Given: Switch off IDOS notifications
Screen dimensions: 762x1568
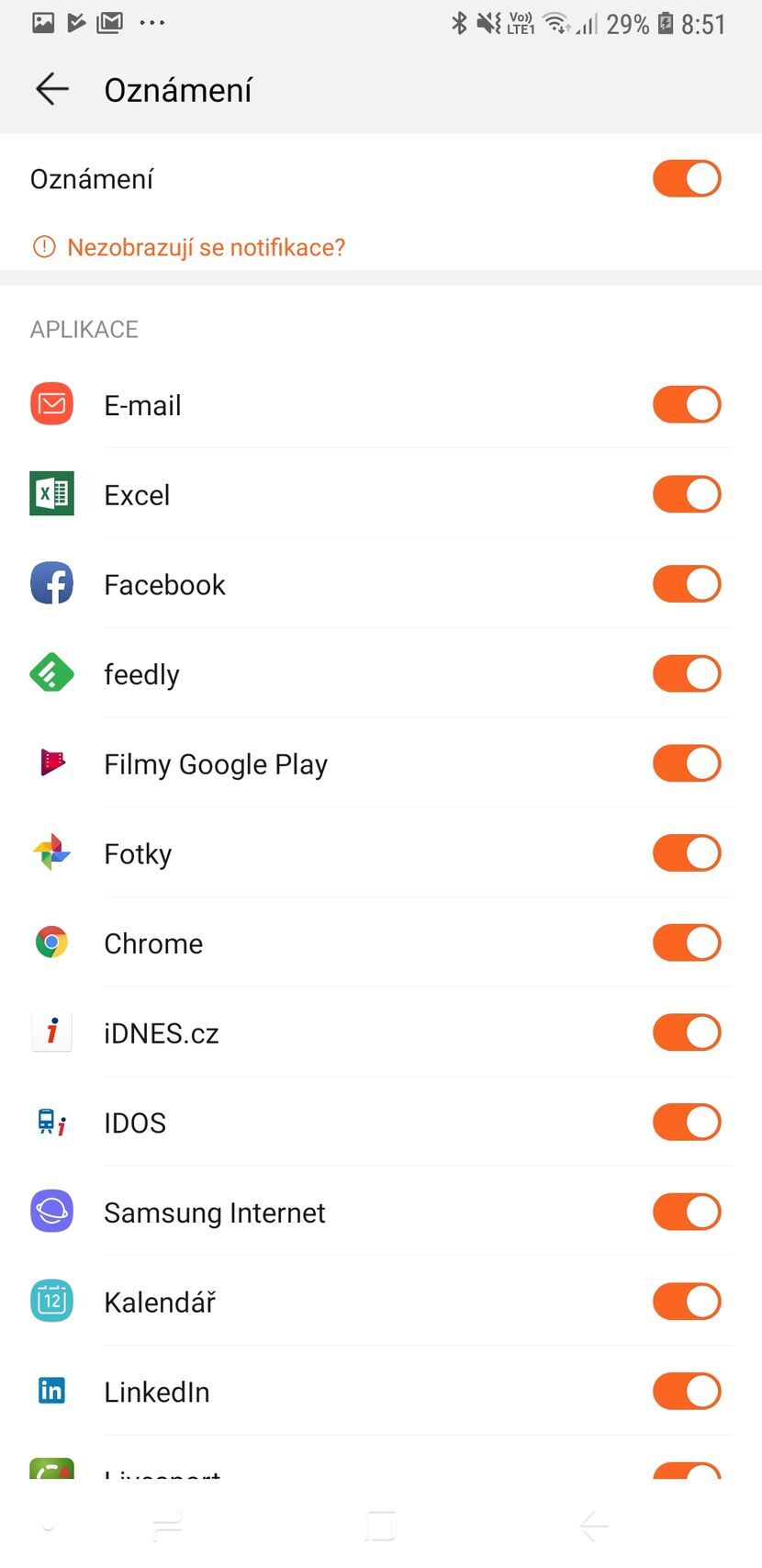Looking at the screenshot, I should click(687, 1122).
